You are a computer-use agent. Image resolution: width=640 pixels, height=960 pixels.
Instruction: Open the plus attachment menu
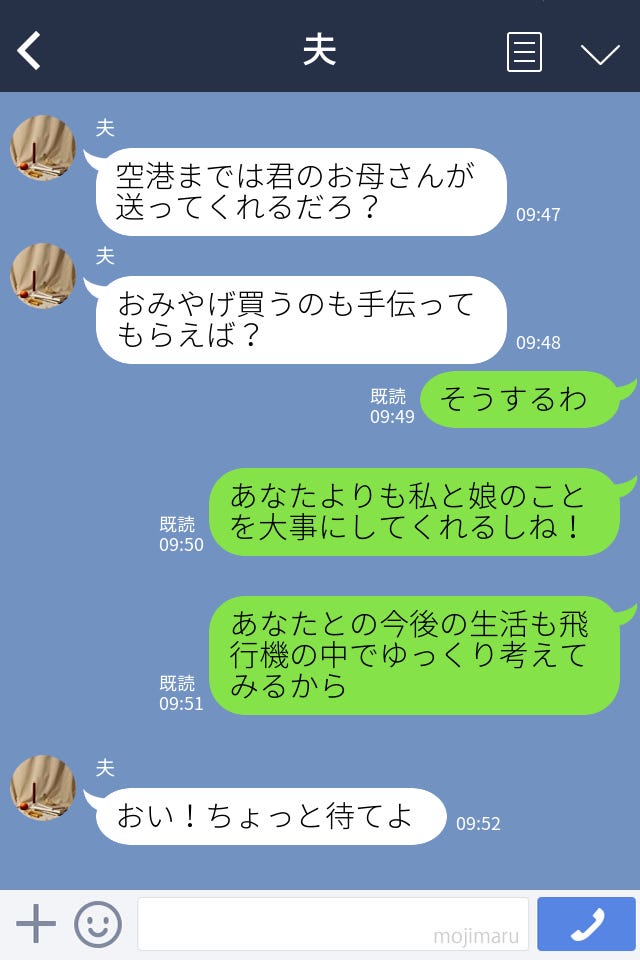click(x=36, y=923)
